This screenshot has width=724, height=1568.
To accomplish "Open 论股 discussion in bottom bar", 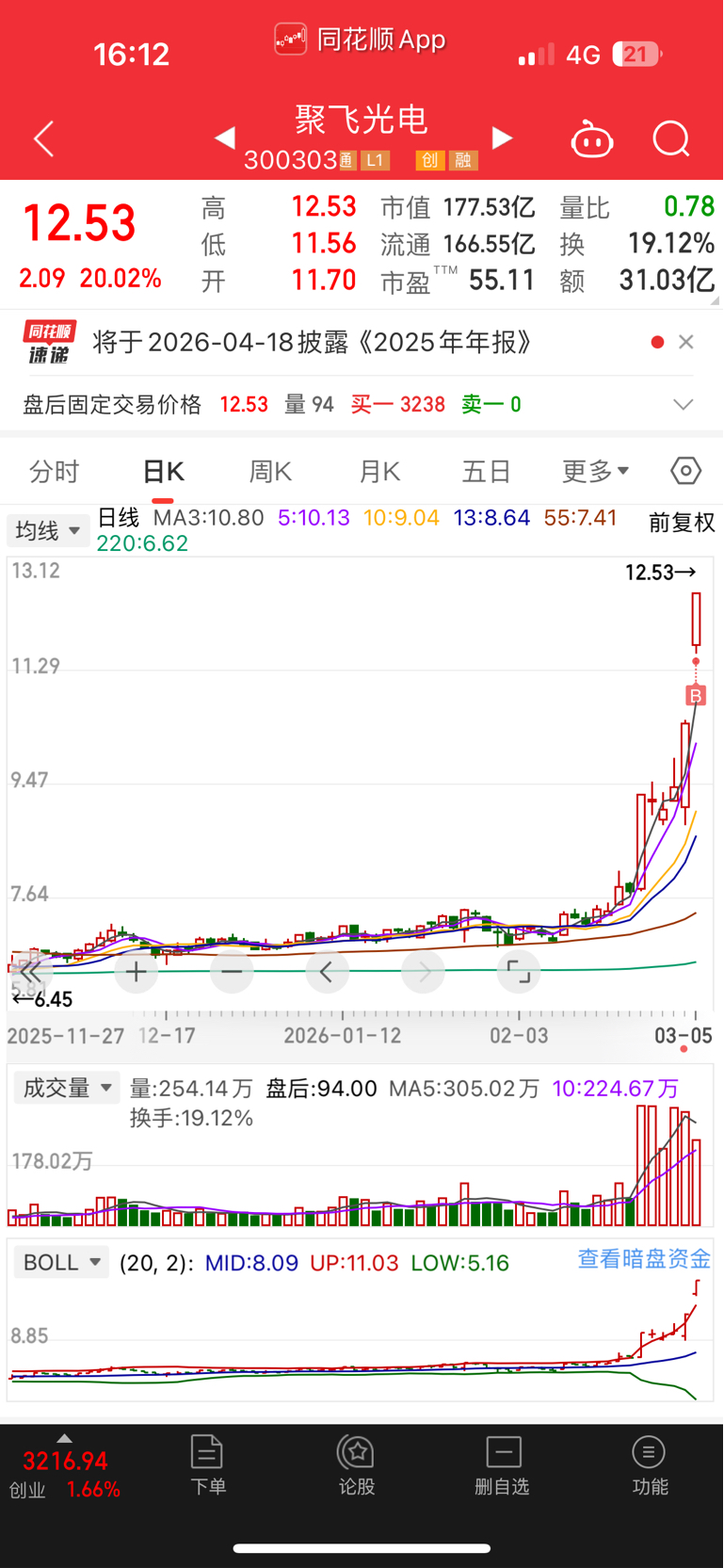I will click(x=357, y=1465).
